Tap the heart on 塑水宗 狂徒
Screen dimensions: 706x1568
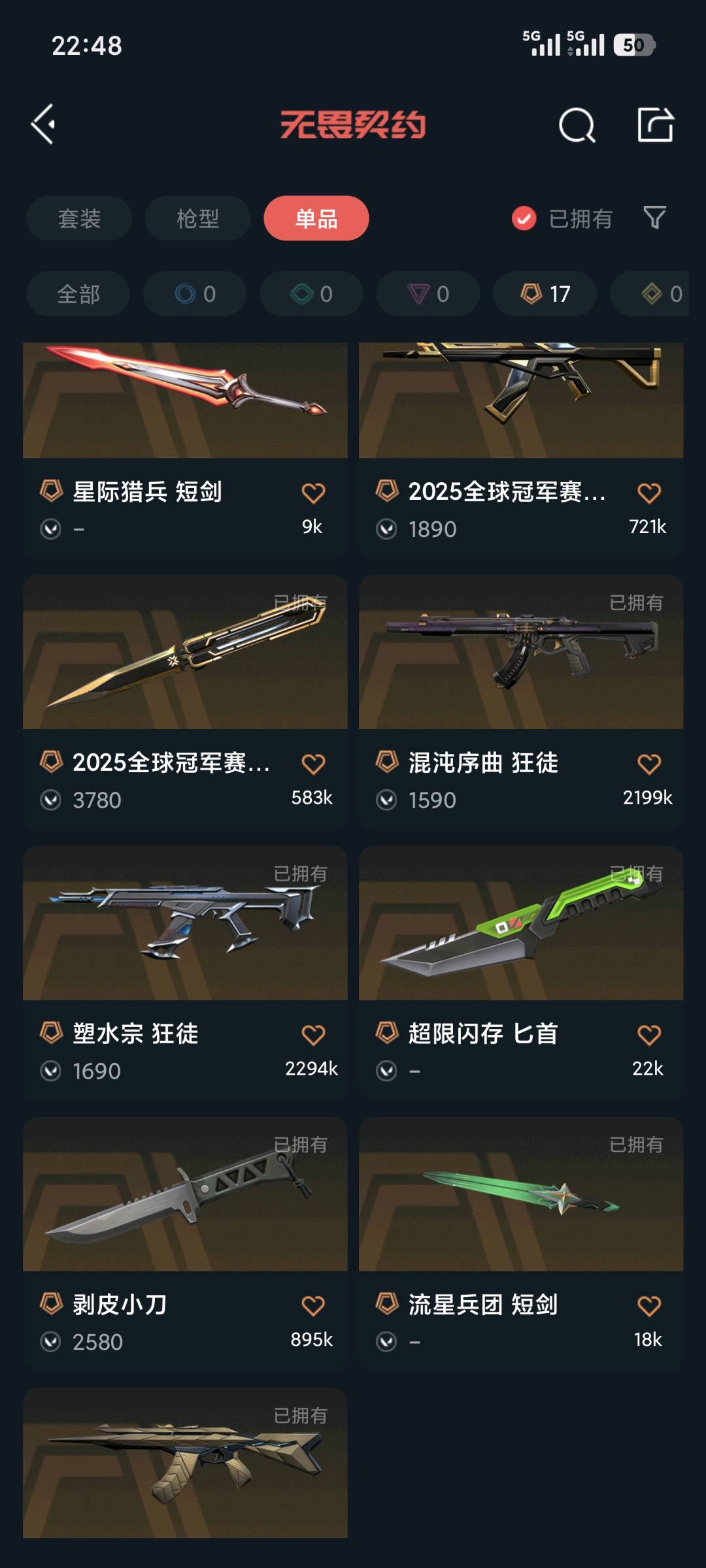pos(313,1035)
